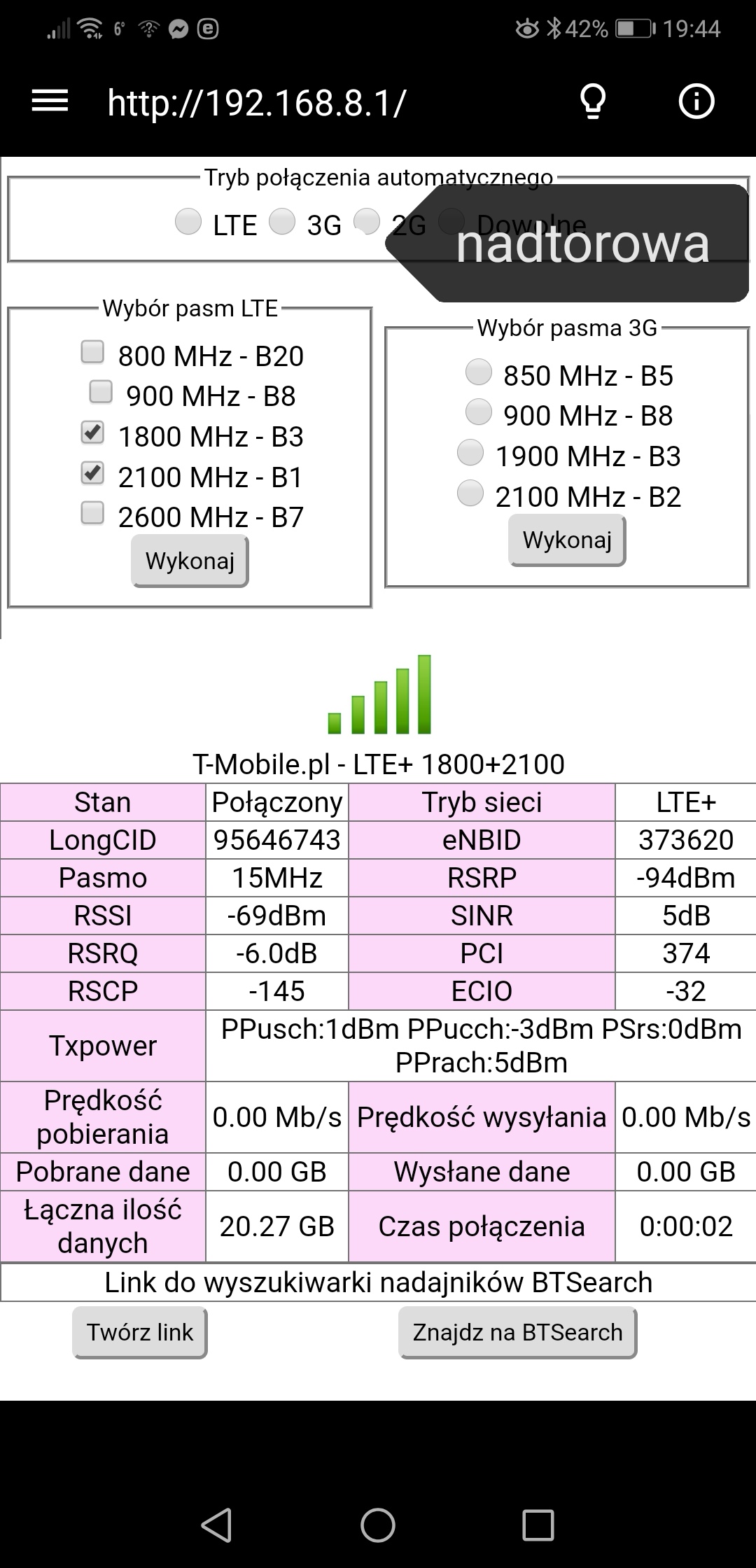The image size is (756, 1568).
Task: Tap Wykonaj under 3G band selection
Action: point(567,540)
